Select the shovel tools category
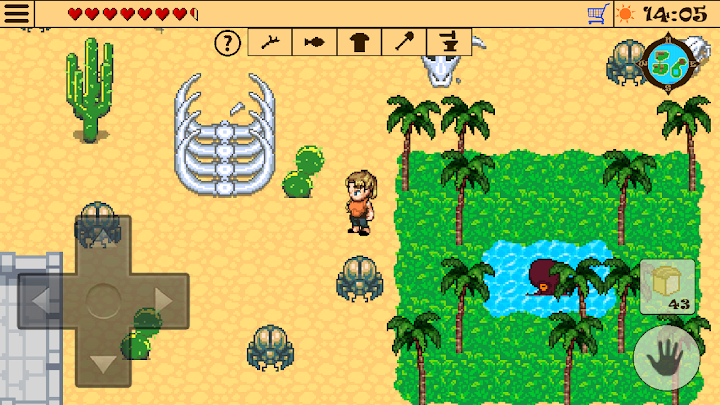The width and height of the screenshot is (720, 405). [400, 43]
